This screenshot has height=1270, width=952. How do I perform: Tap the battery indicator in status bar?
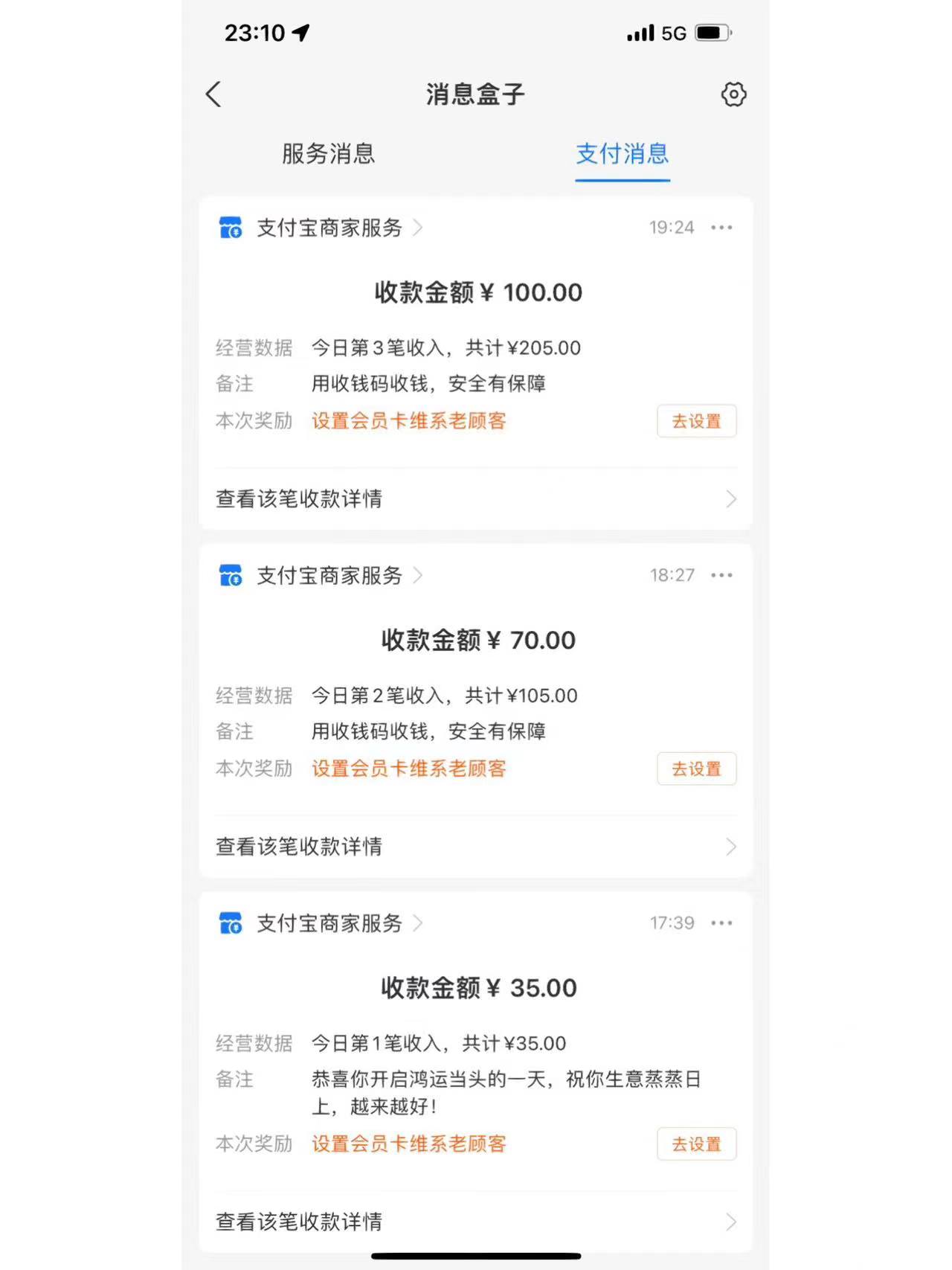pyautogui.click(x=708, y=33)
